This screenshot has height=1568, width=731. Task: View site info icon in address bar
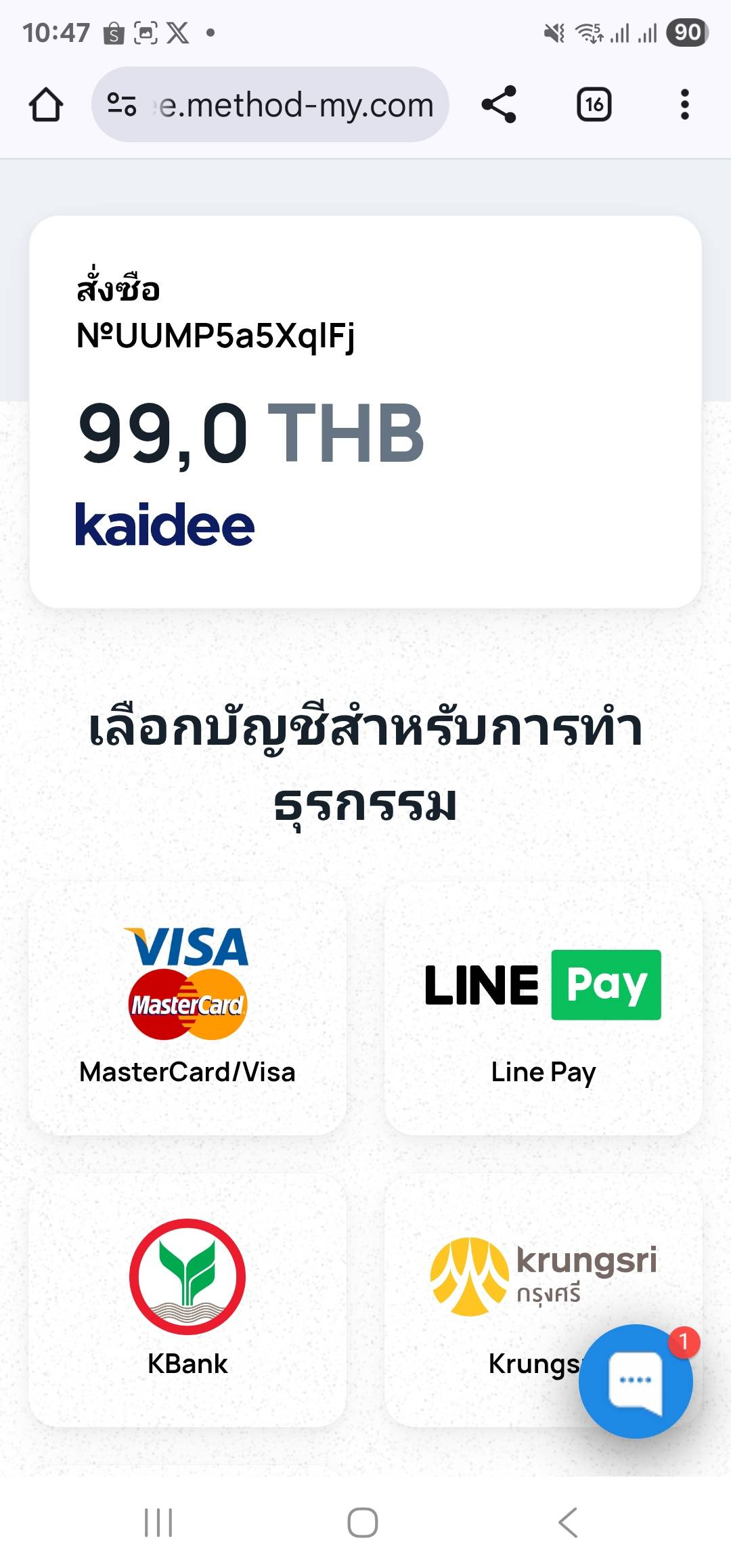[122, 105]
